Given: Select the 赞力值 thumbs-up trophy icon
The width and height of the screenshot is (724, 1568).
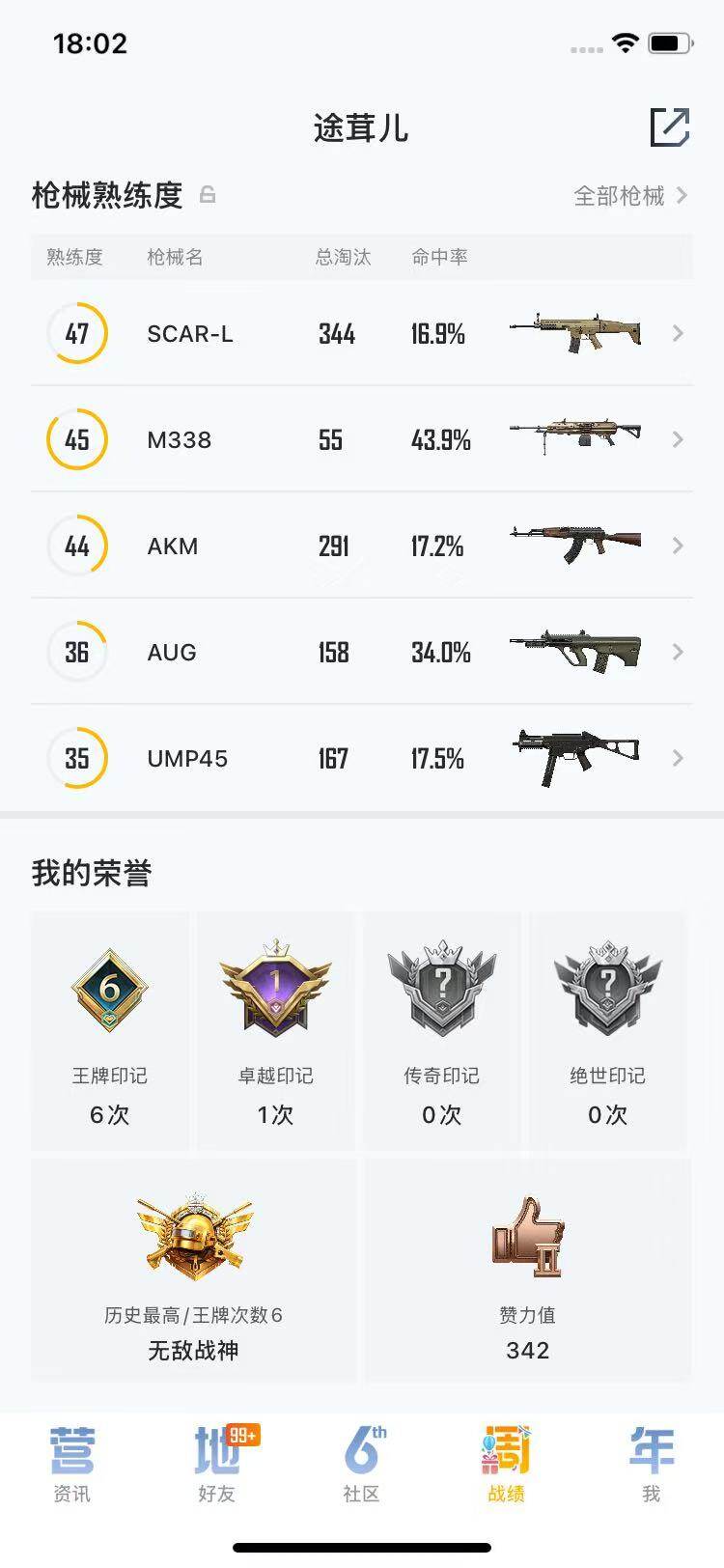Looking at the screenshot, I should pyautogui.click(x=527, y=1239).
